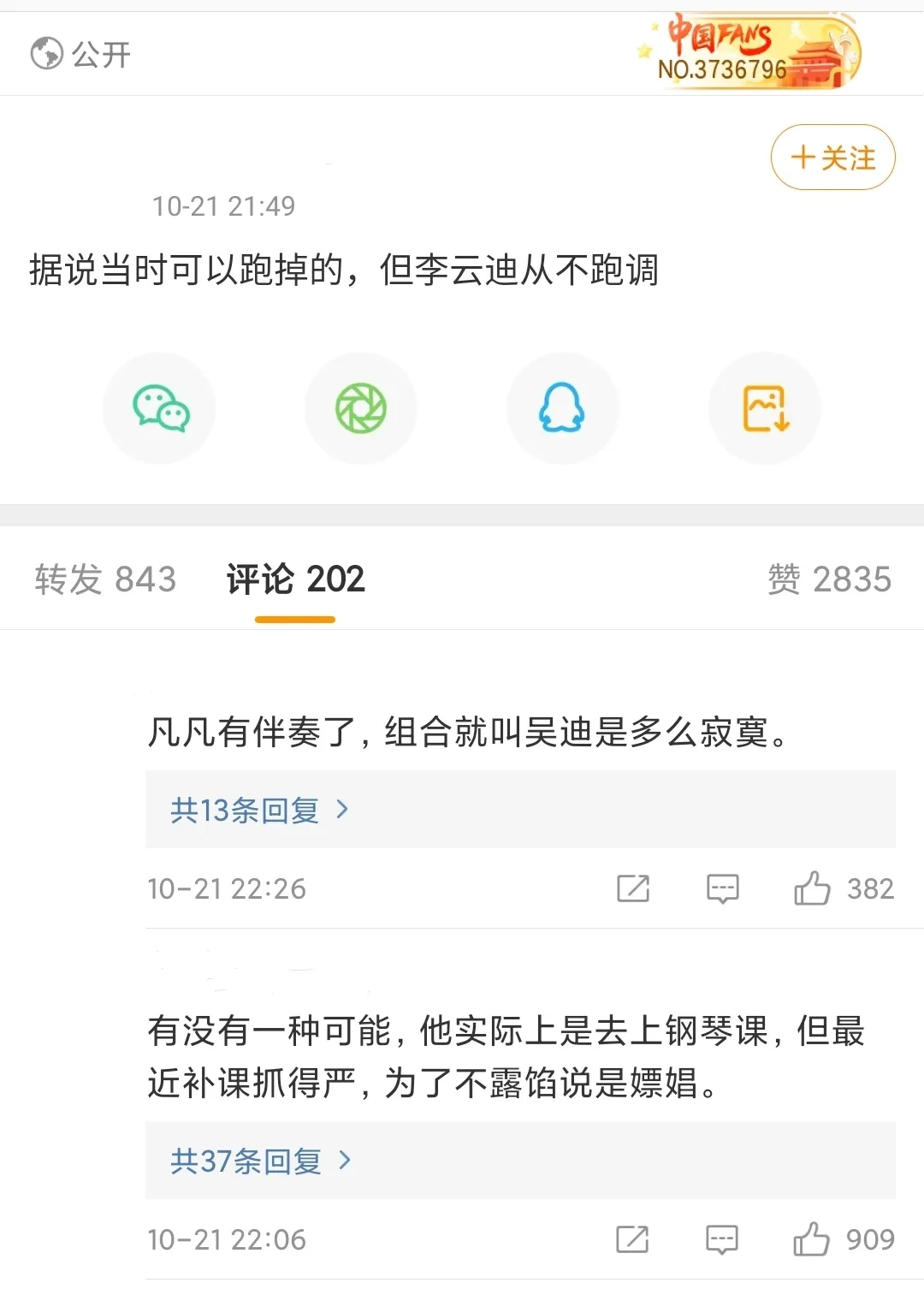The width and height of the screenshot is (924, 1289).
Task: Share post to WeChat Moments
Action: (361, 408)
